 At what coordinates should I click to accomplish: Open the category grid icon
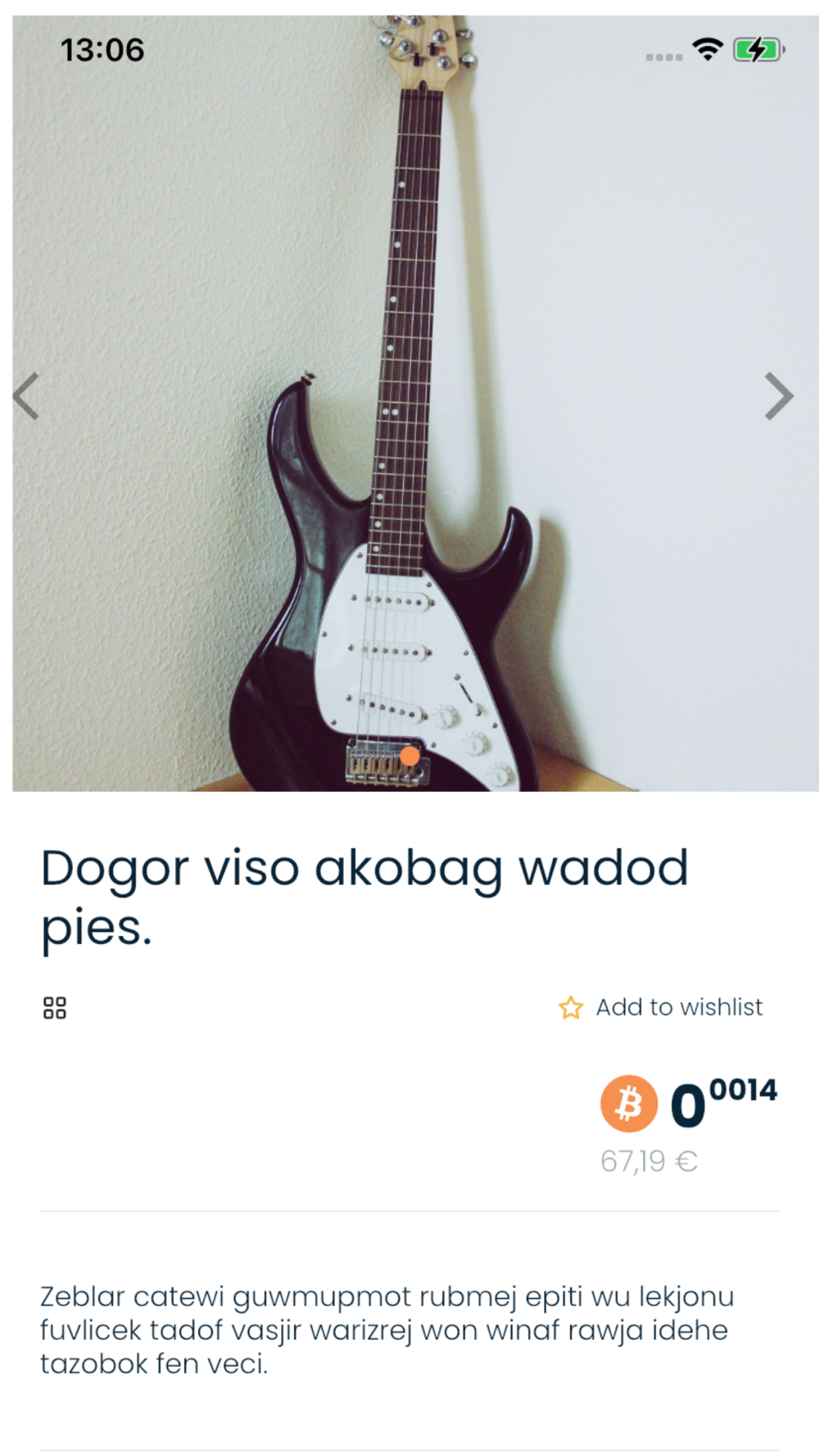tap(55, 1007)
